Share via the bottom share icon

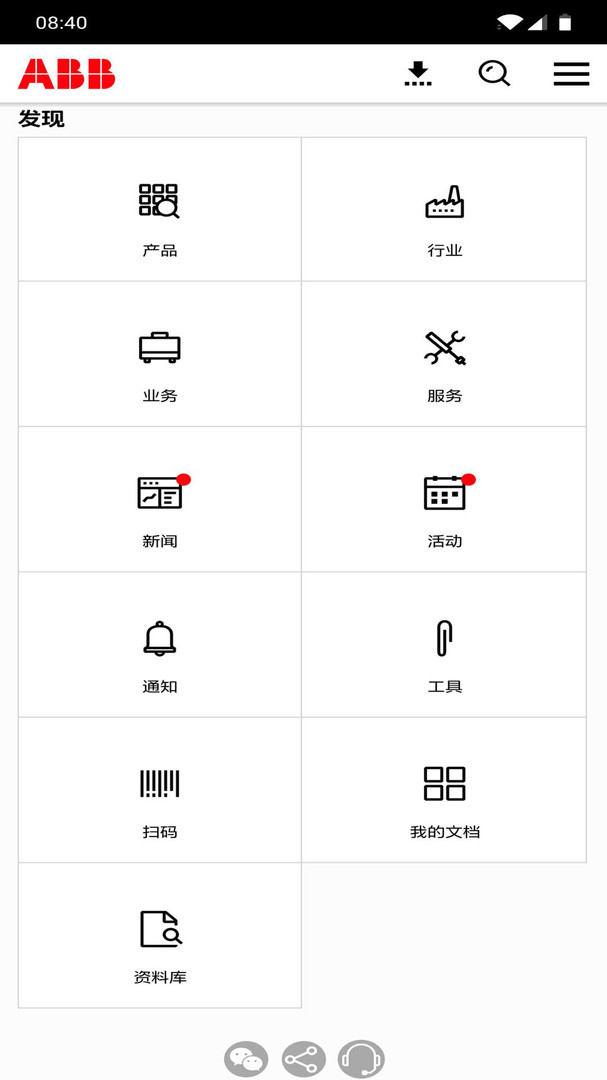tap(303, 1058)
